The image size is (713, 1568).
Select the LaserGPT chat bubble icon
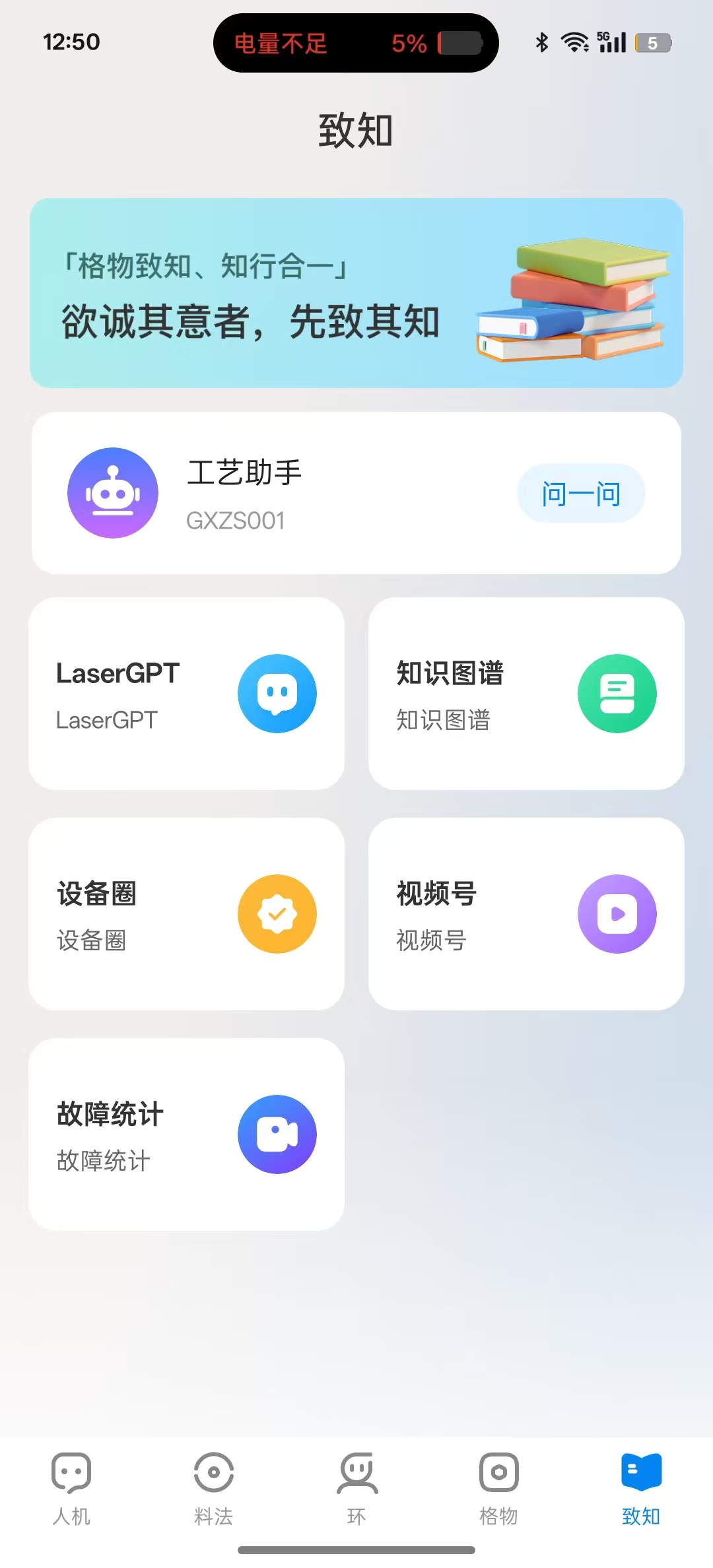pos(277,694)
